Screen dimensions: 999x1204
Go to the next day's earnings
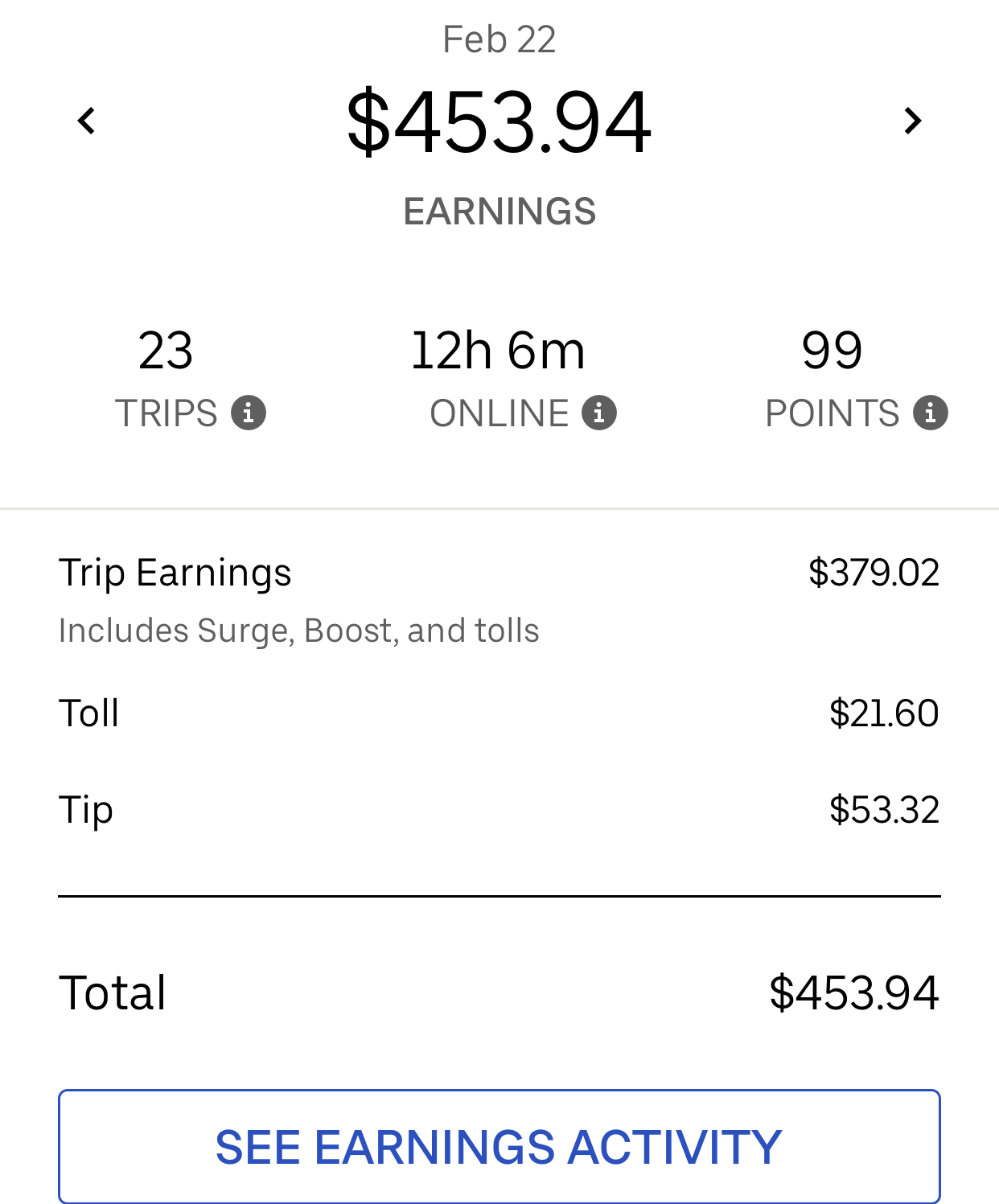(912, 121)
